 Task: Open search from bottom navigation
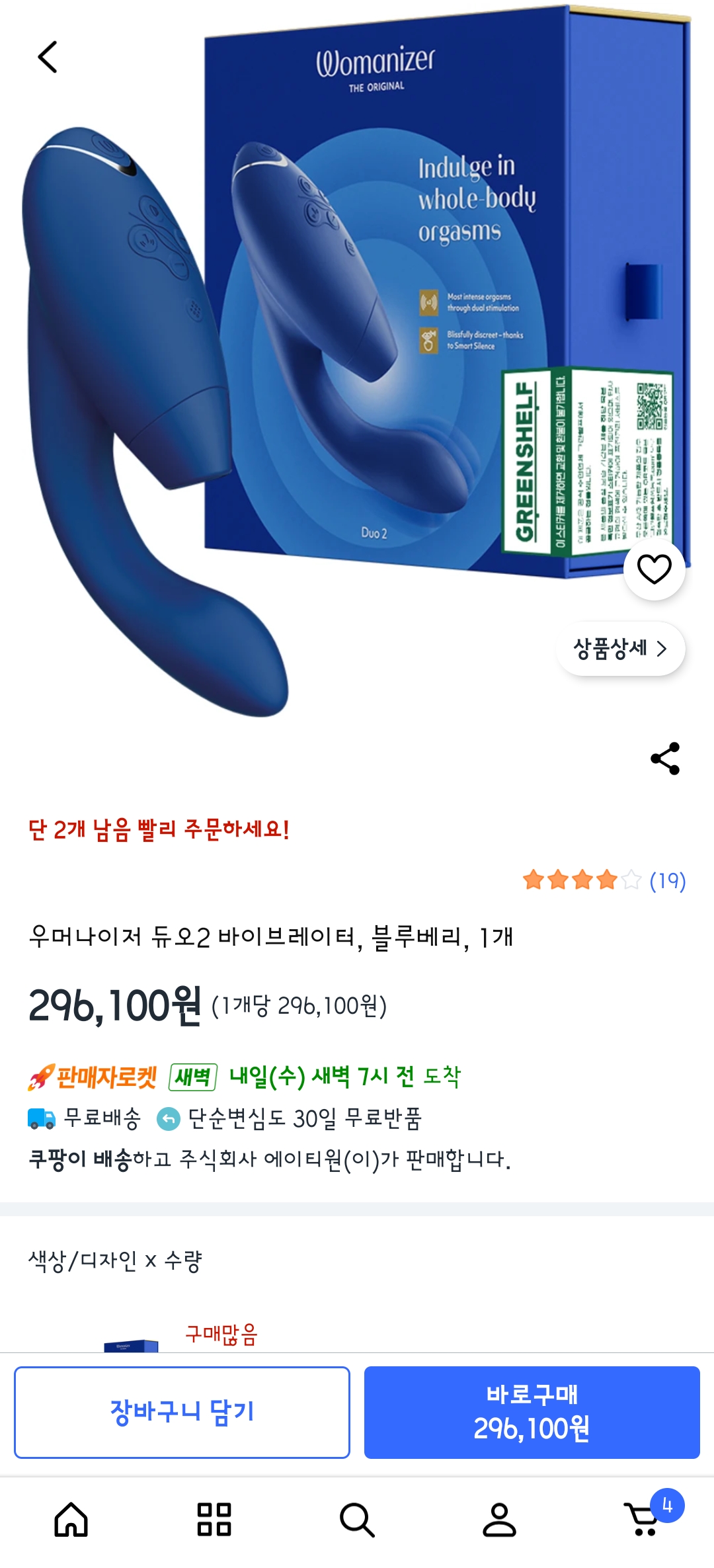(357, 1519)
